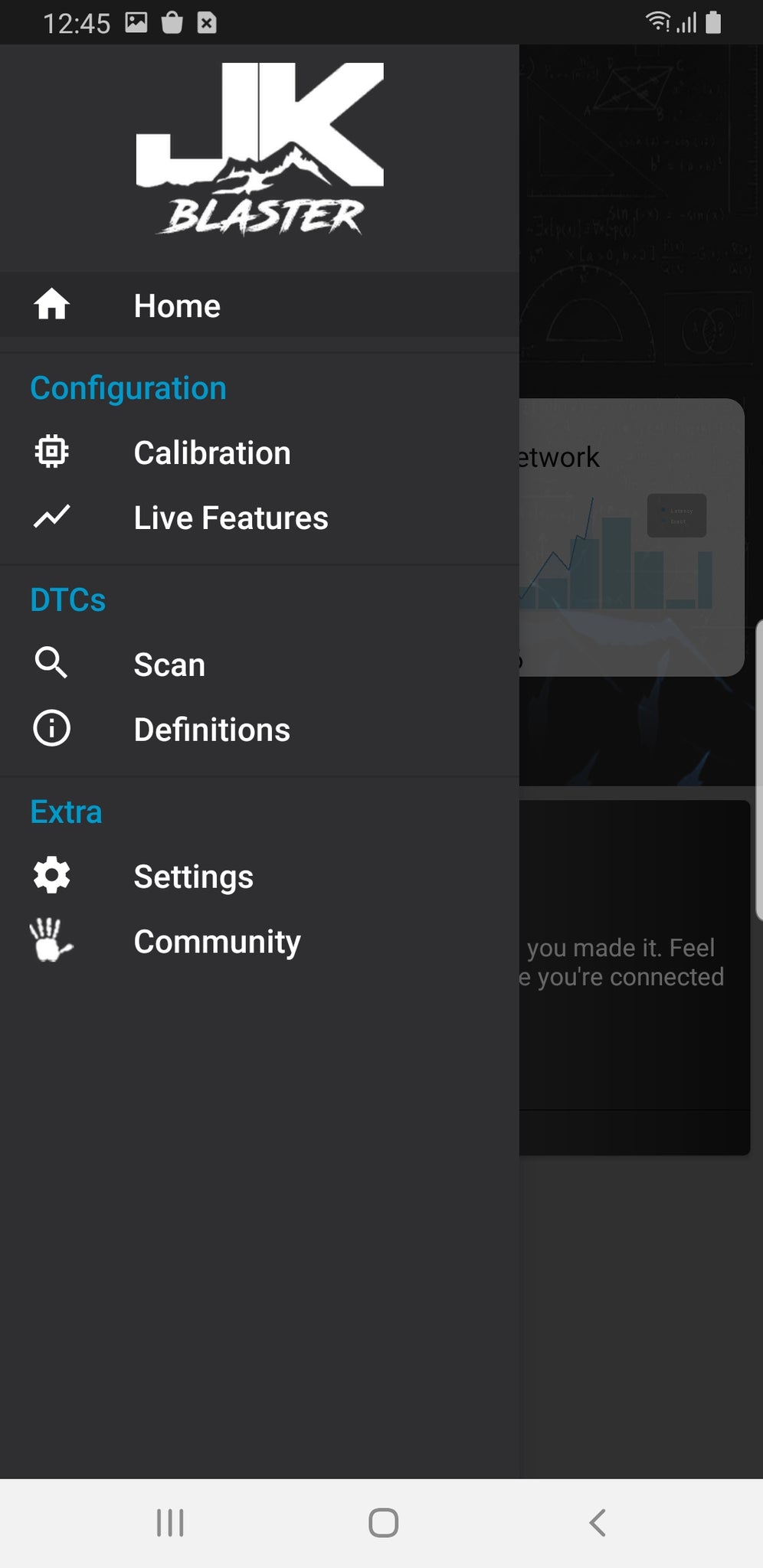This screenshot has height=1568, width=763.
Task: Tap the system back button
Action: pyautogui.click(x=598, y=1522)
